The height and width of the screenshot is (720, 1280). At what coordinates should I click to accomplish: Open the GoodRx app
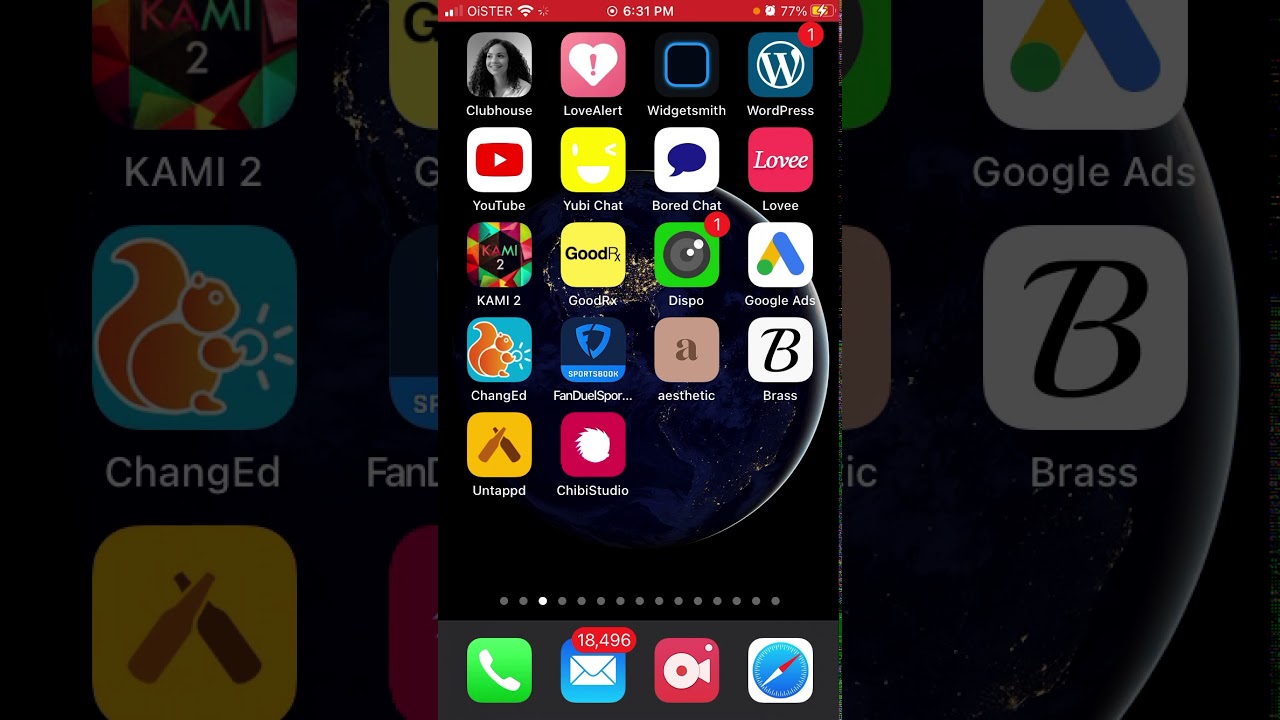(593, 255)
